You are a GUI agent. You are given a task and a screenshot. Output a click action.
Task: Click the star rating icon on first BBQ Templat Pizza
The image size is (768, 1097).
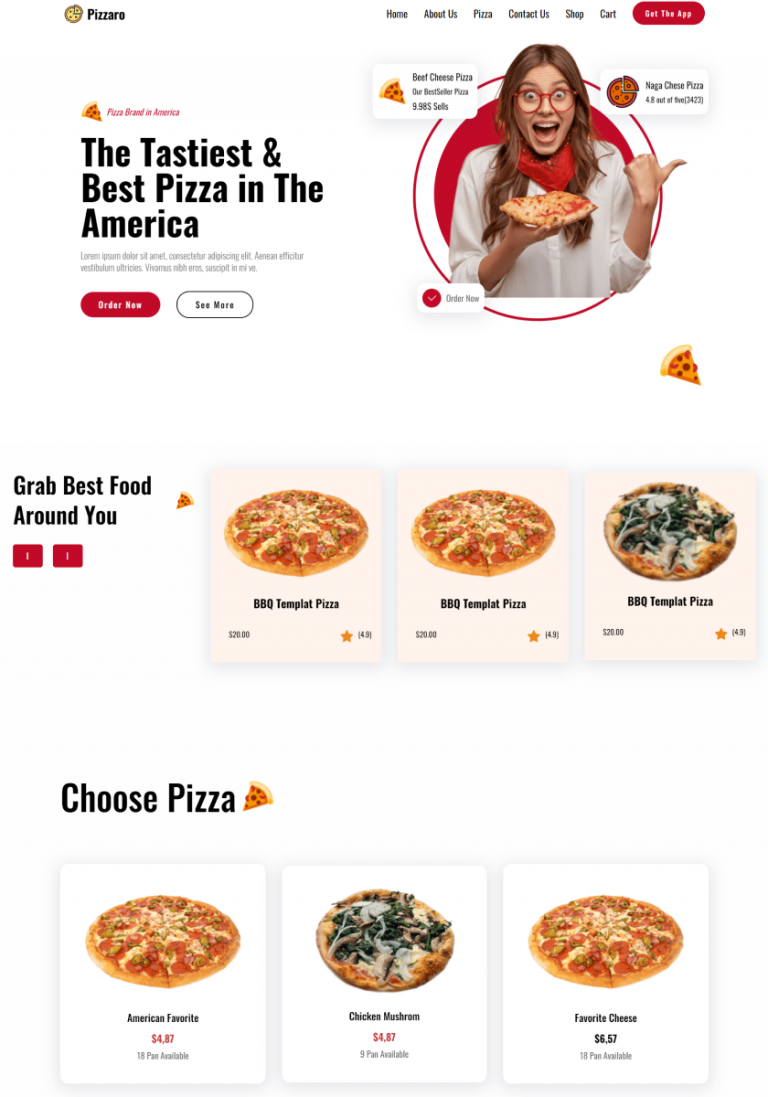coord(348,635)
